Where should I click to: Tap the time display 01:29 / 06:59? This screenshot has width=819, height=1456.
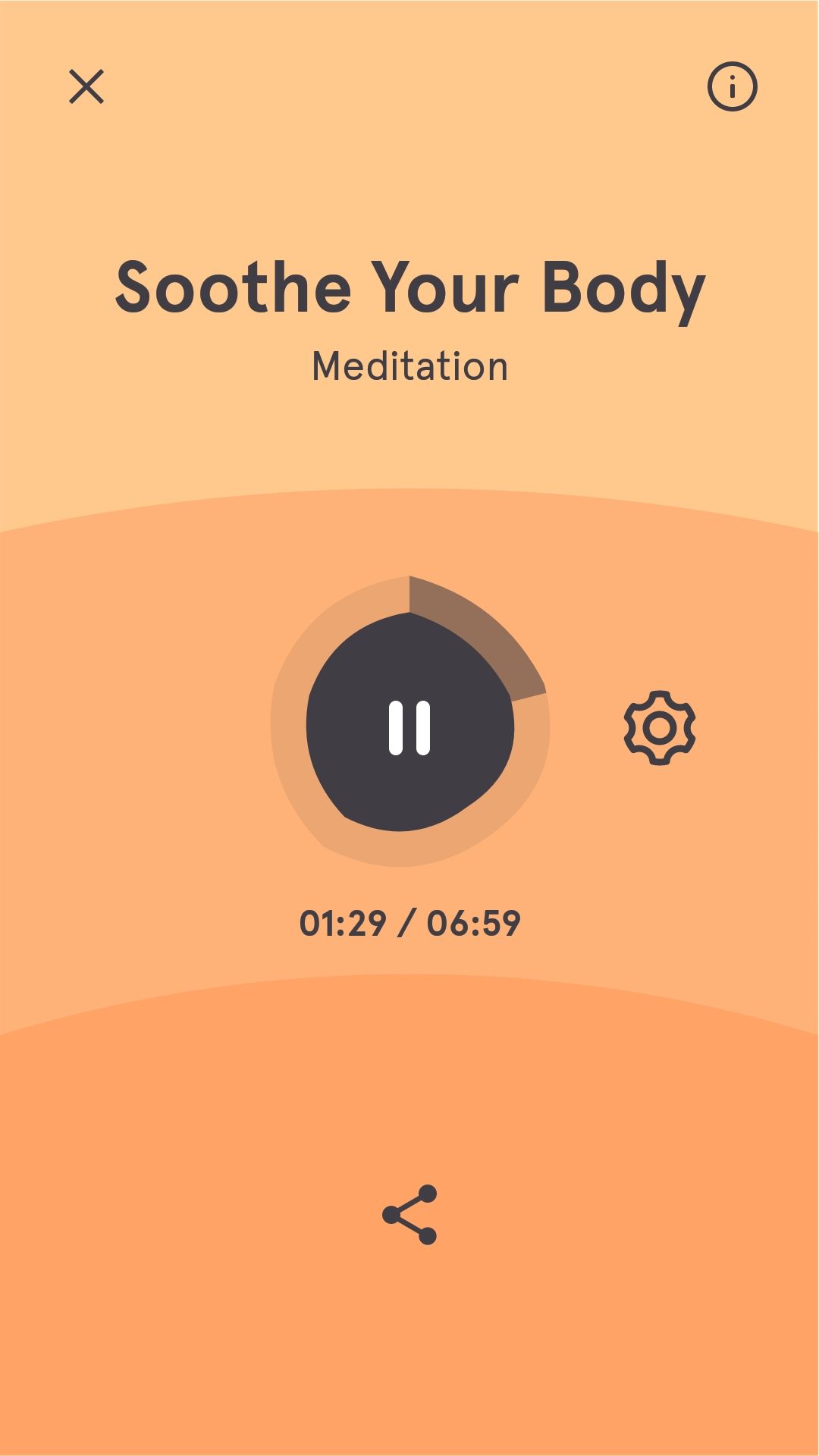[409, 922]
